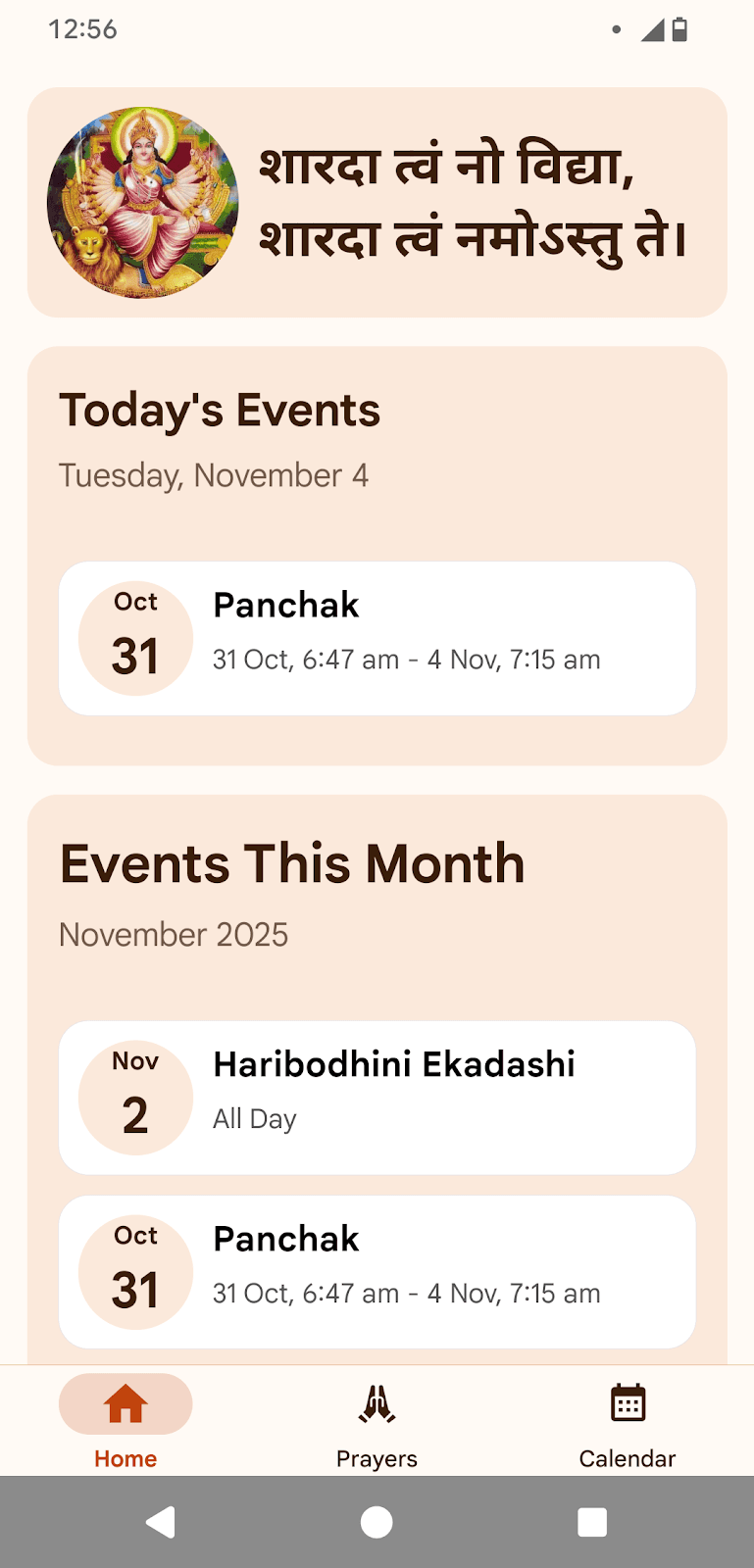The image size is (754, 1568).
Task: Tap the Oct 31 date badge under Today's Events
Action: 135,637
